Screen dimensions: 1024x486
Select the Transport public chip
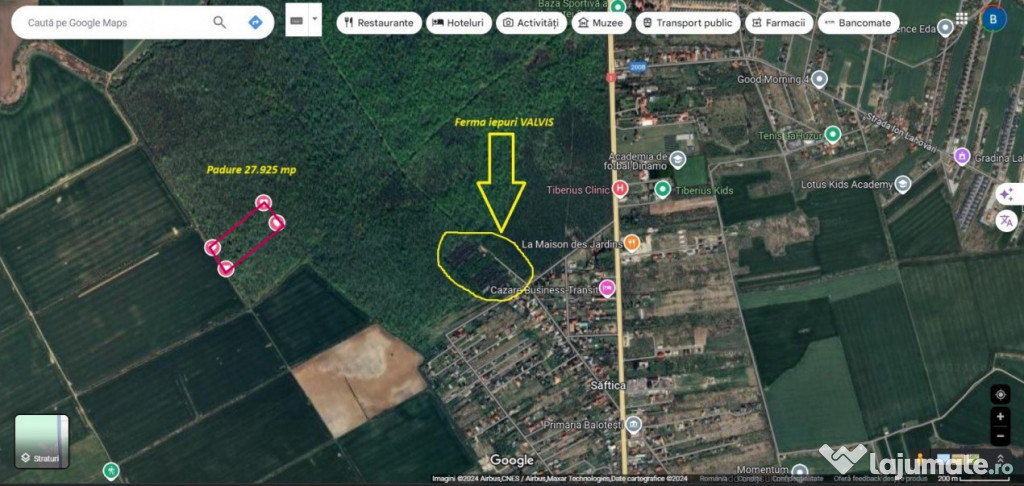pyautogui.click(x=687, y=23)
